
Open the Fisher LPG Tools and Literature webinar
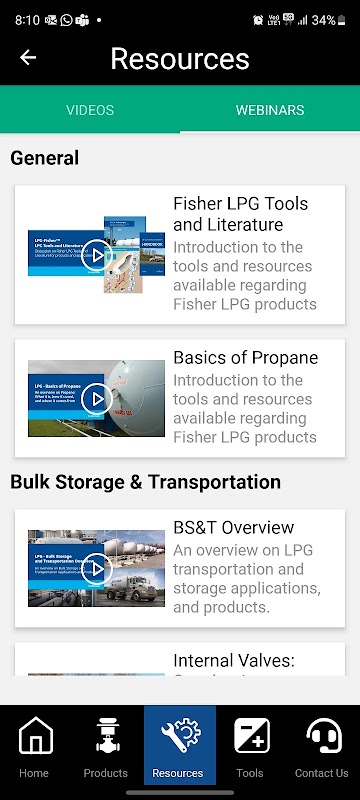click(x=180, y=255)
